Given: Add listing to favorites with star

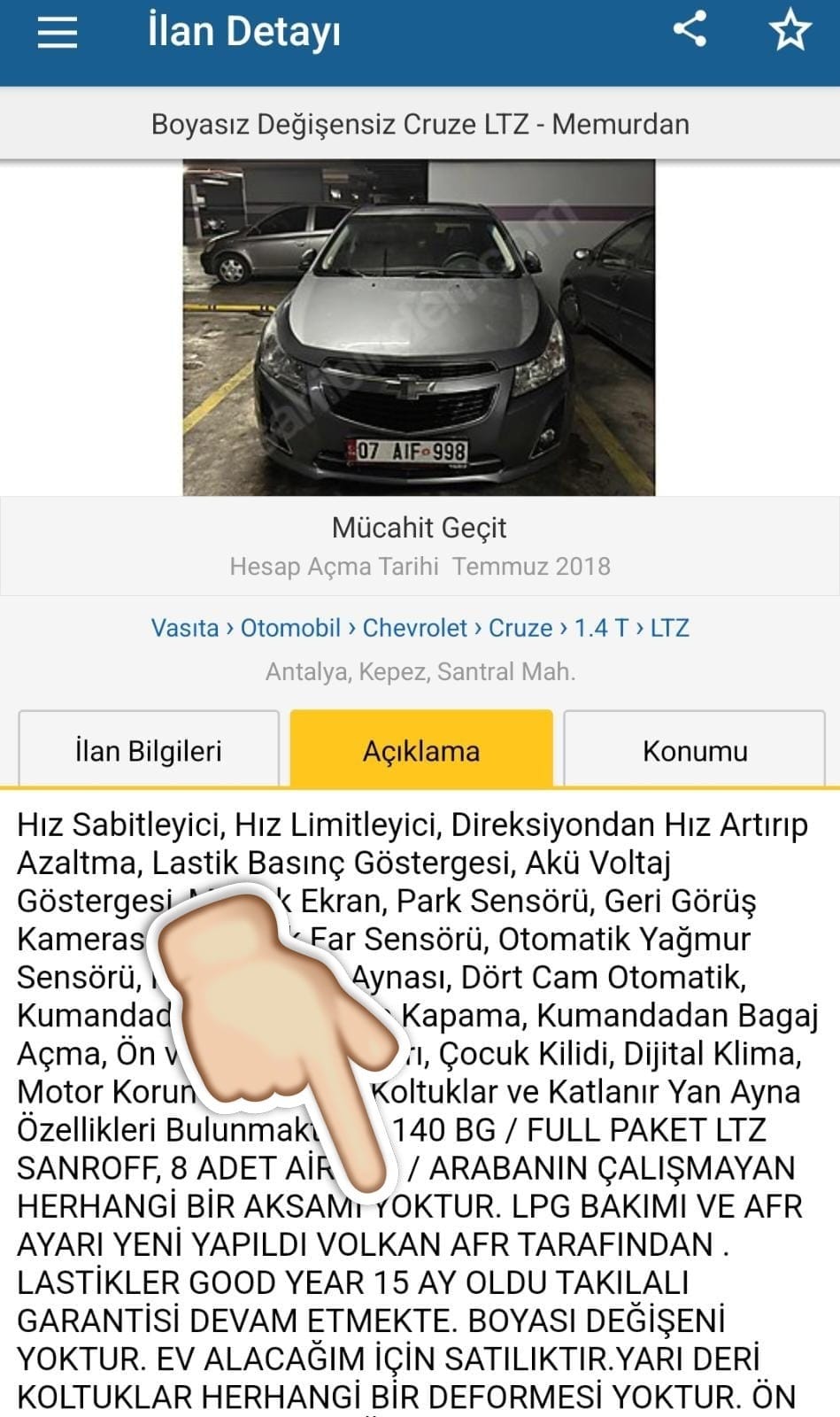Looking at the screenshot, I should [790, 31].
